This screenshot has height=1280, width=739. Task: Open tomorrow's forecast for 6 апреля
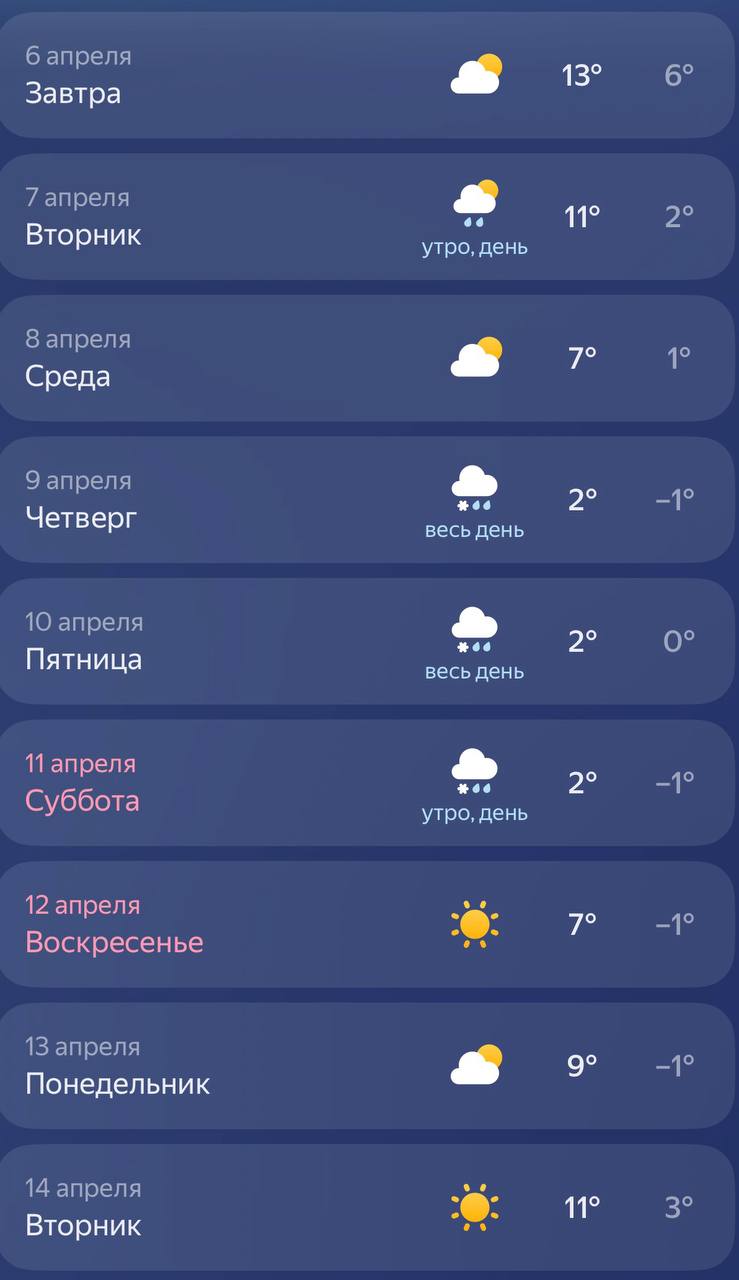[369, 75]
